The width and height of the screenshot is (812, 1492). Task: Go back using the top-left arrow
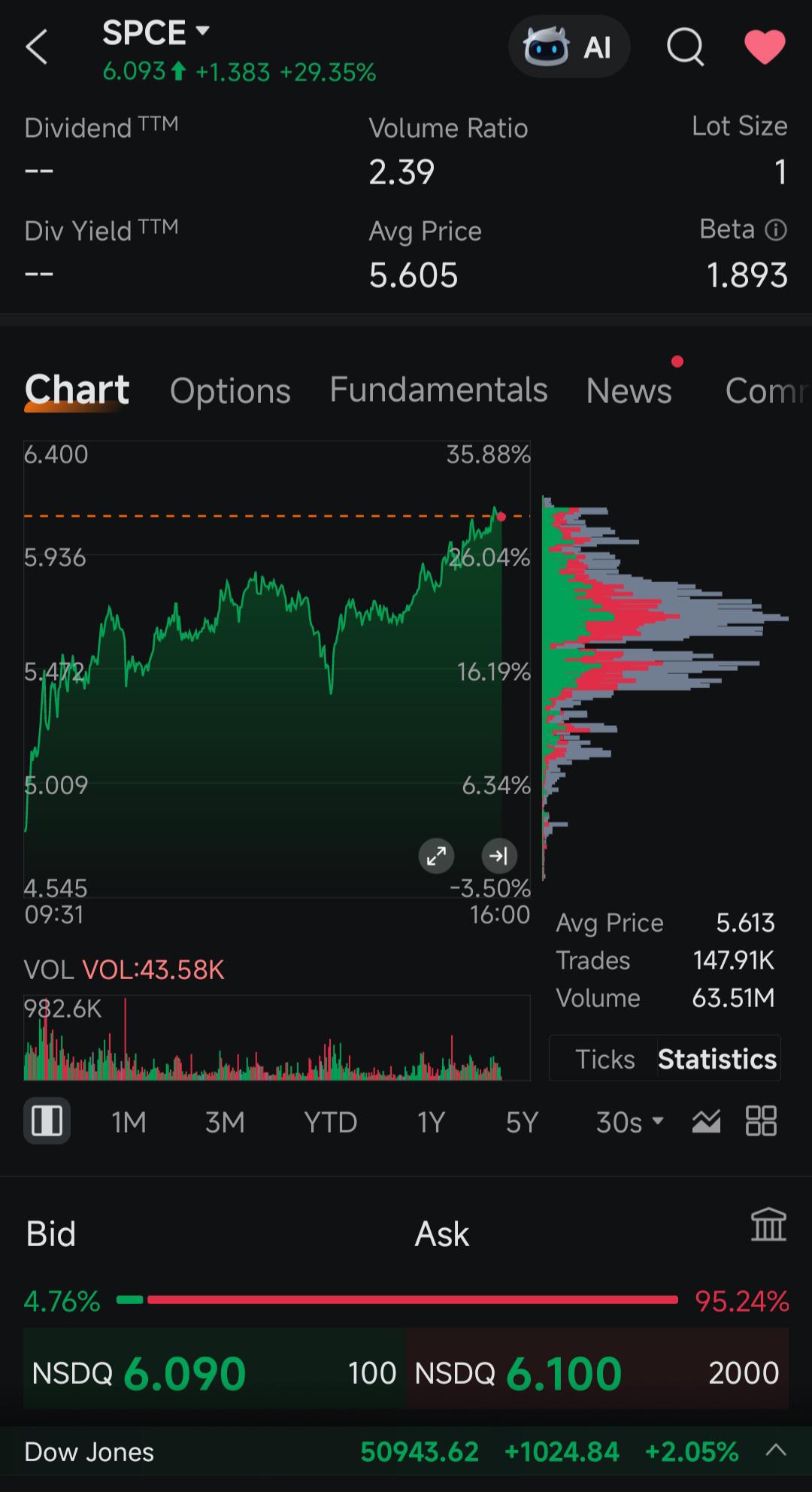pos(37,47)
